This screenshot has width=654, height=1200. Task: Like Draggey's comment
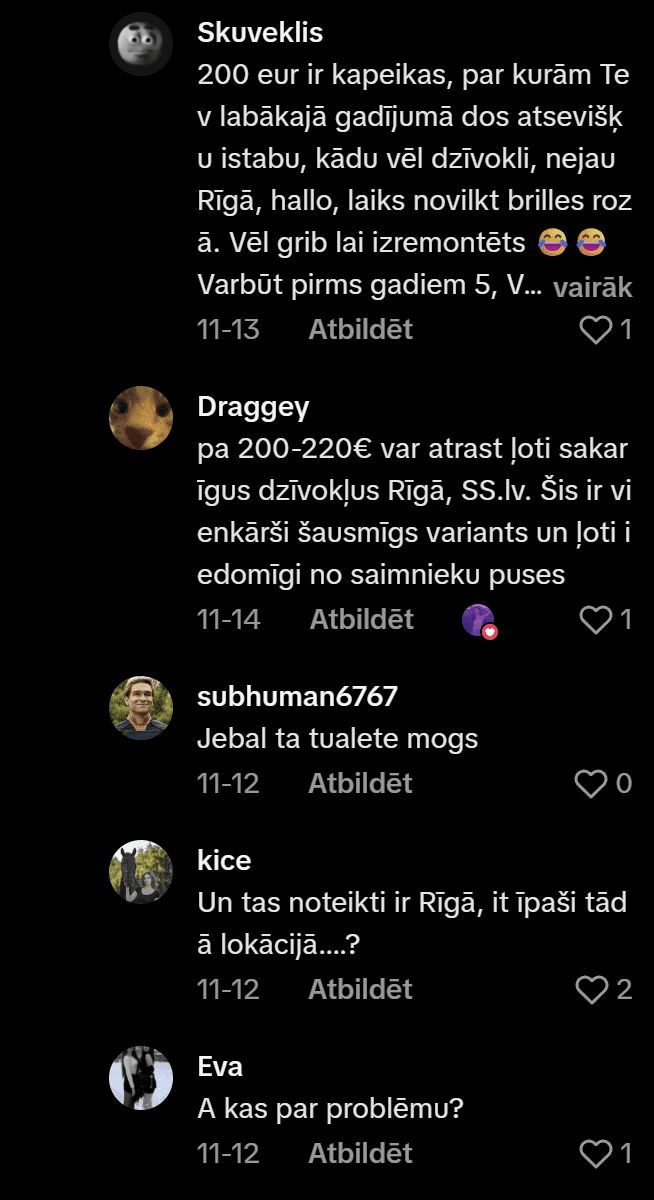[x=596, y=620]
